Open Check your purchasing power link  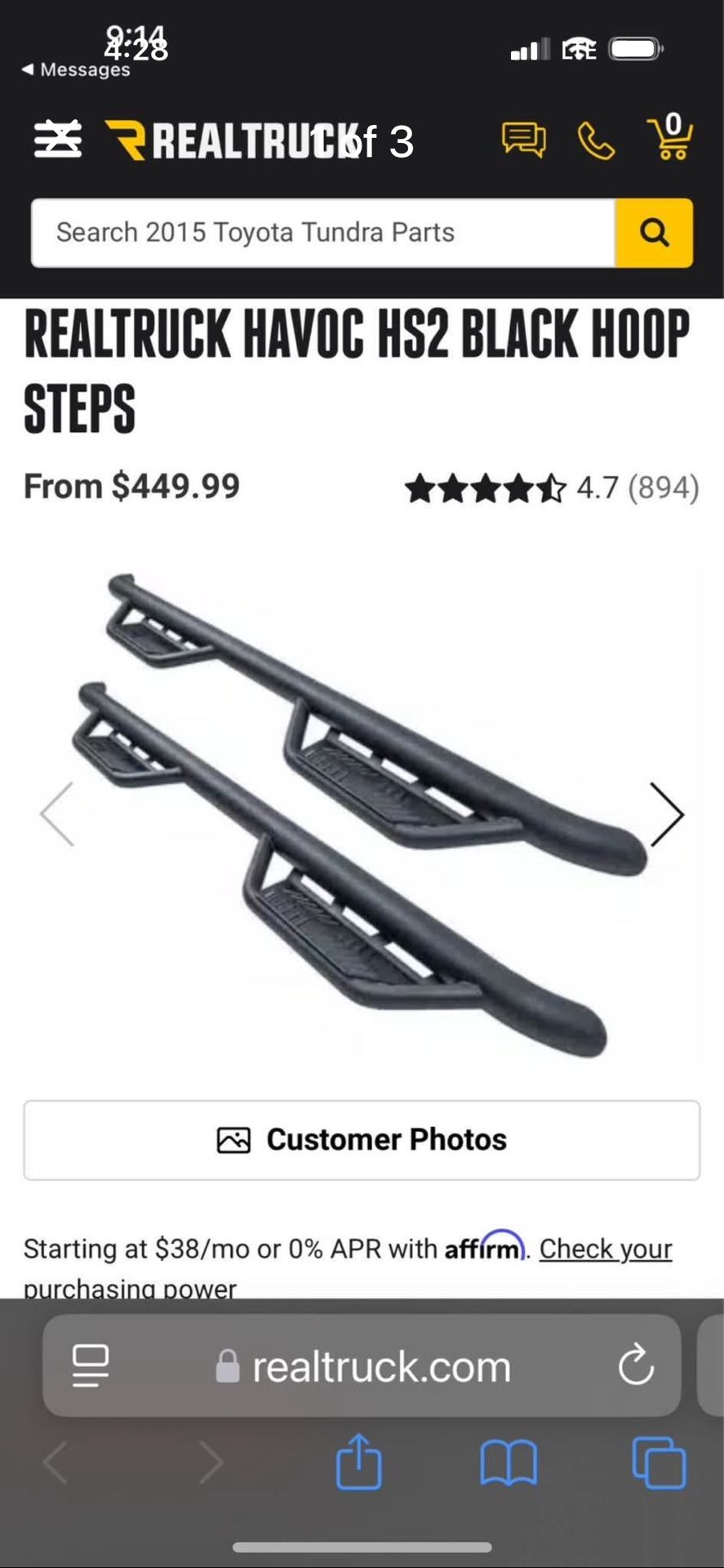[x=605, y=1249]
